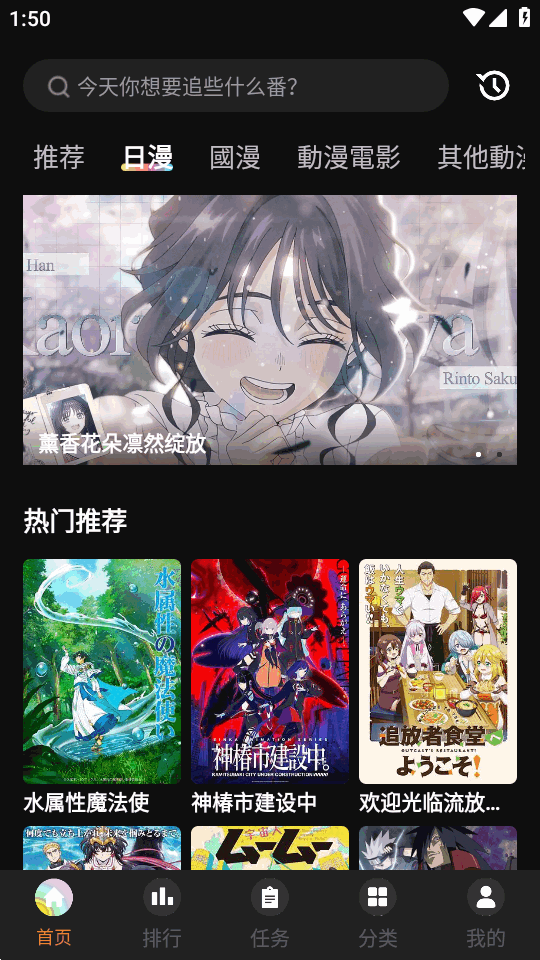Select the 國漫 tab
Viewport: 540px width, 960px height.
click(235, 157)
